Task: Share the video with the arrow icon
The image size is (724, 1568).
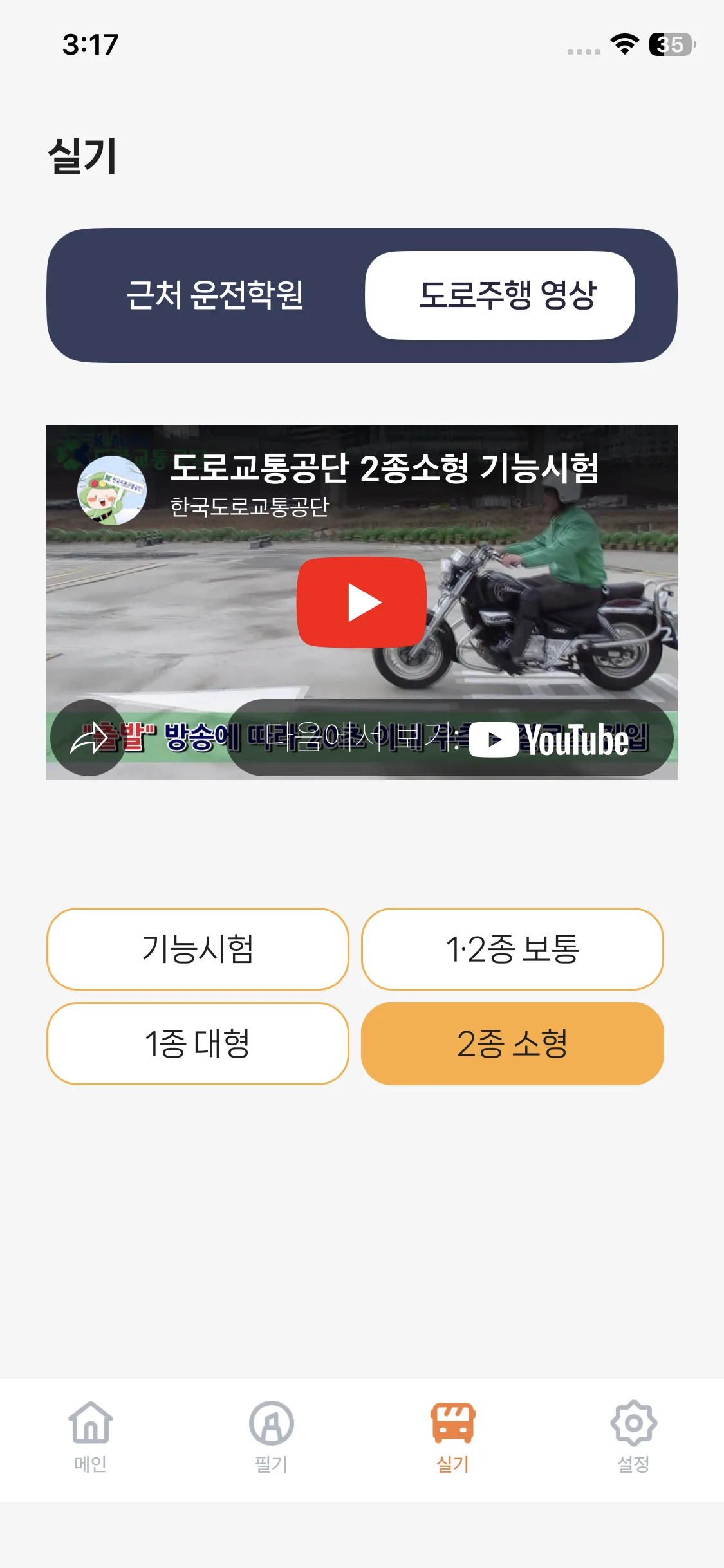Action: (x=89, y=738)
